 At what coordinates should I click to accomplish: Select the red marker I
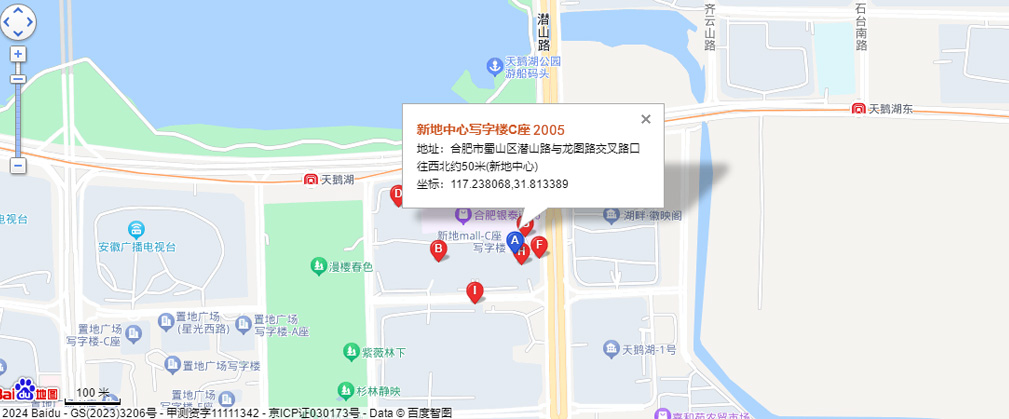coord(475,291)
